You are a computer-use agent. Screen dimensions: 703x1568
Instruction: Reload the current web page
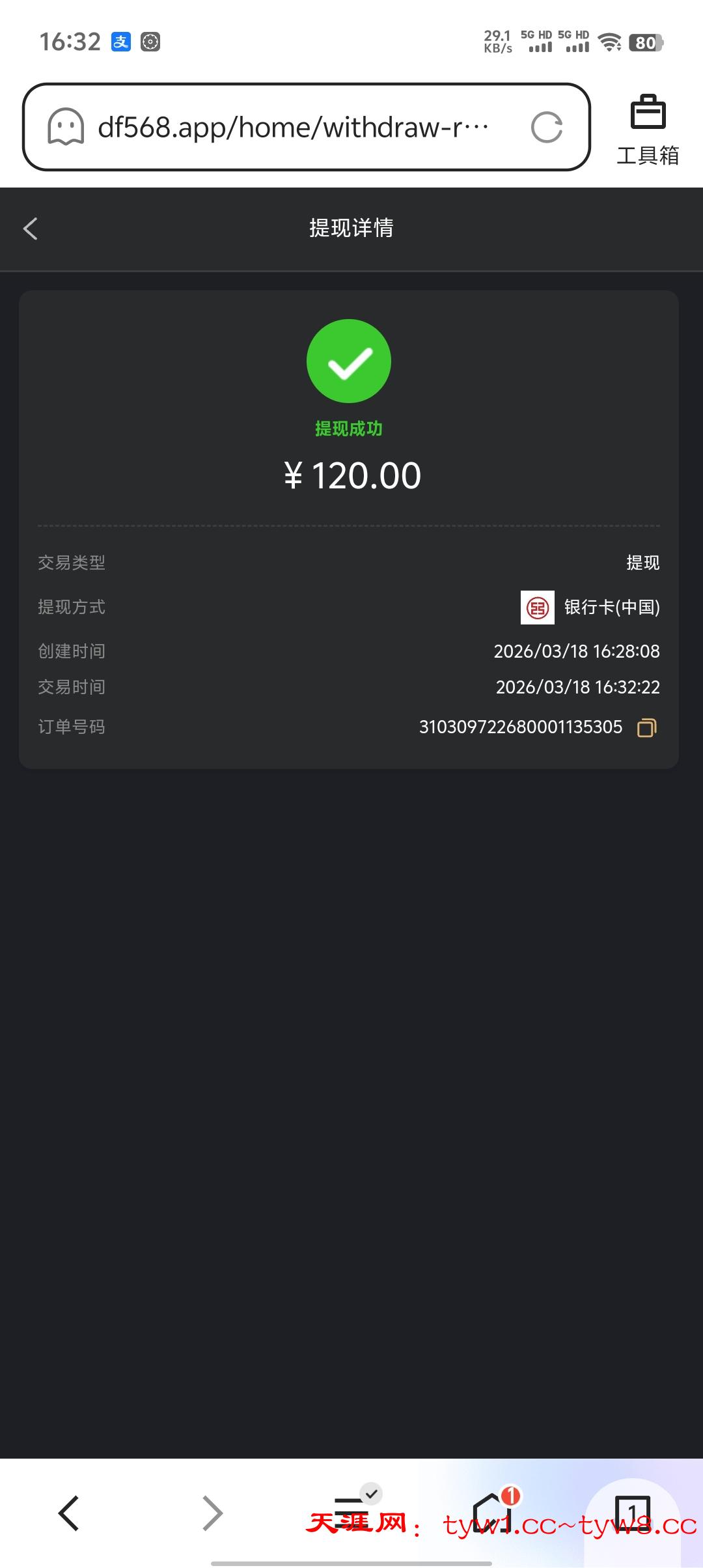[x=546, y=127]
